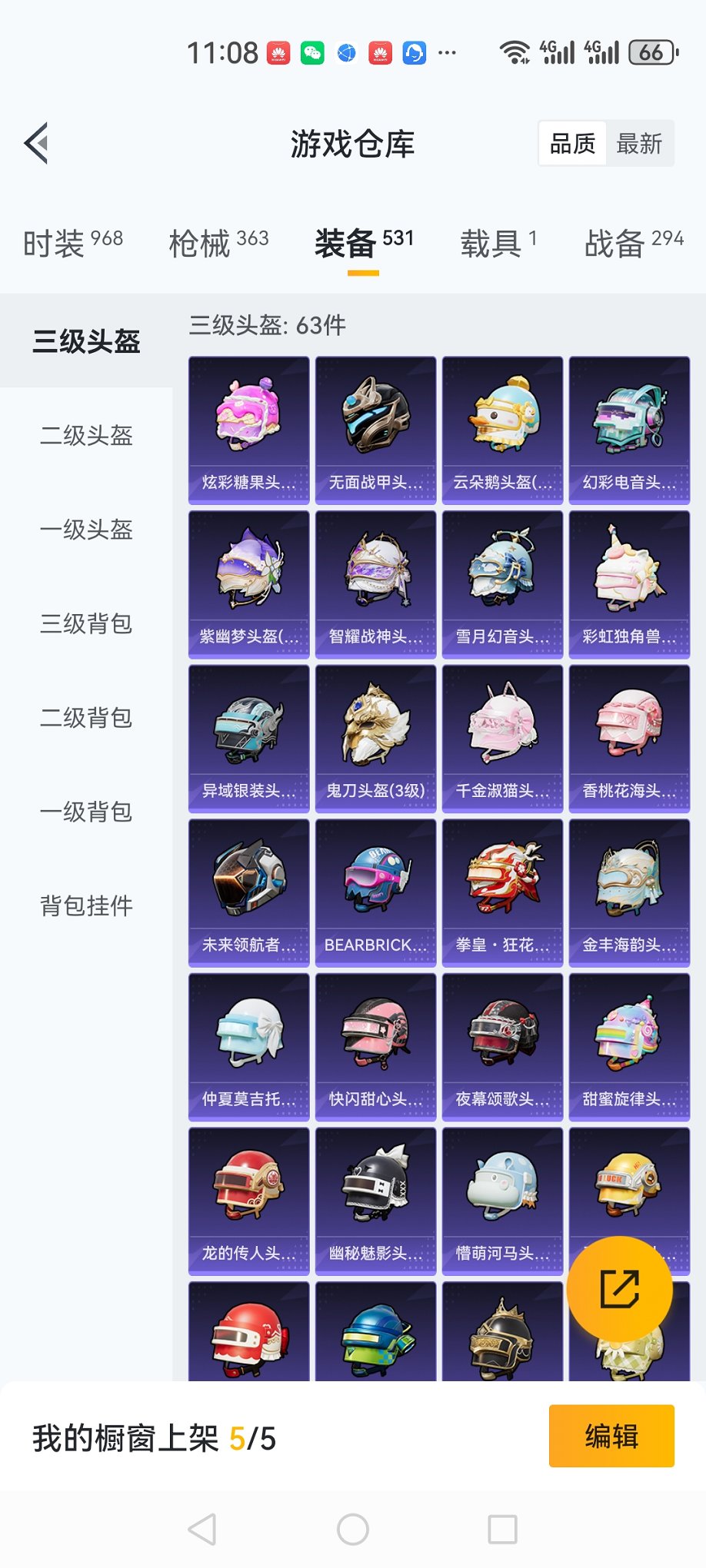Show items under 一级背包
This screenshot has height=1568, width=706.
tap(86, 812)
